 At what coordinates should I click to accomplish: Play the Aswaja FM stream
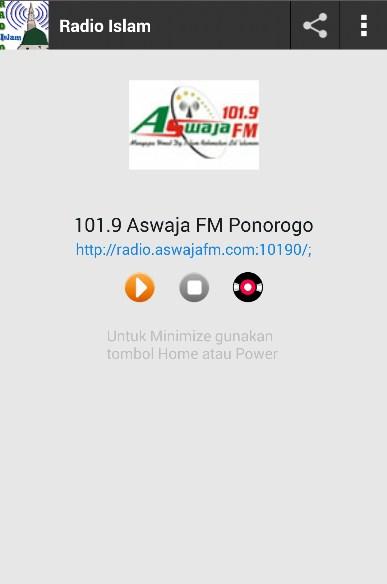coord(140,287)
